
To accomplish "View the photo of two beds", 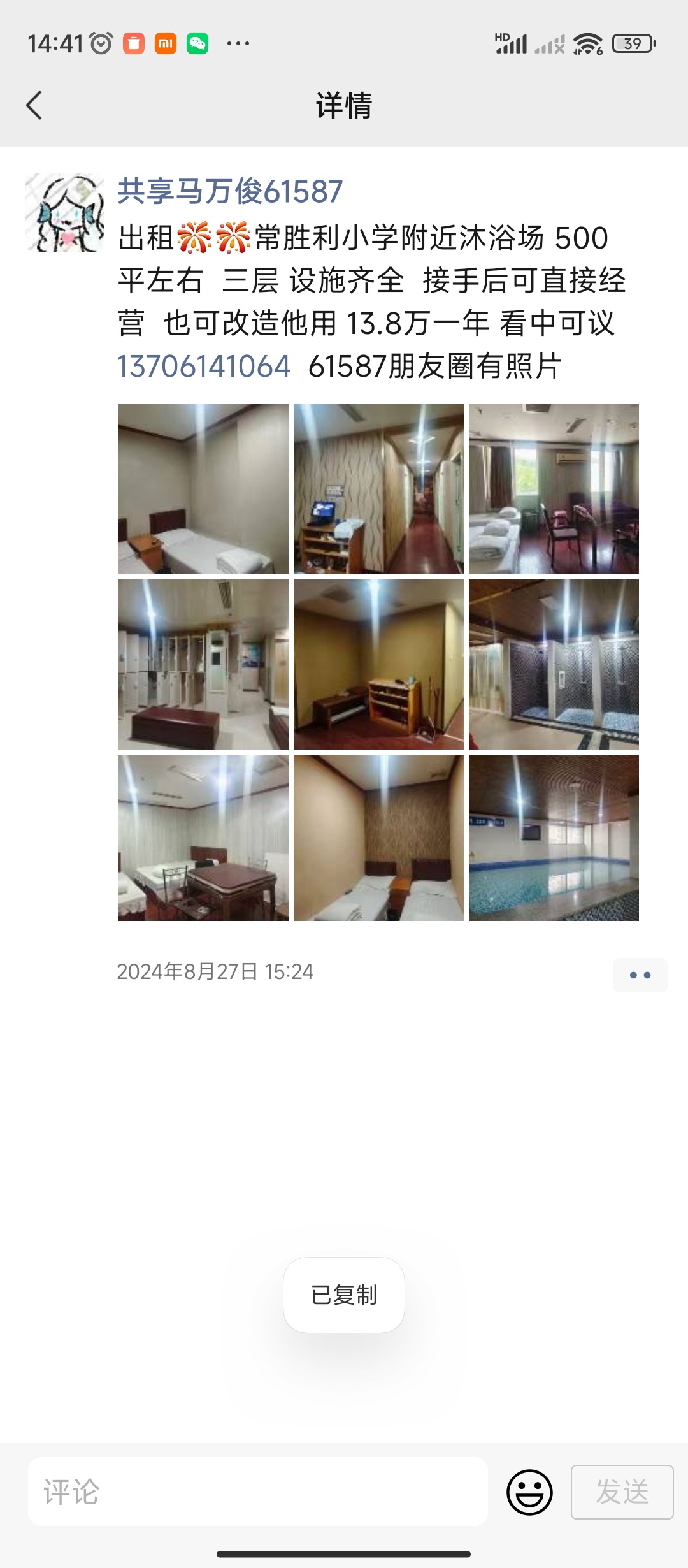I will 378,838.
